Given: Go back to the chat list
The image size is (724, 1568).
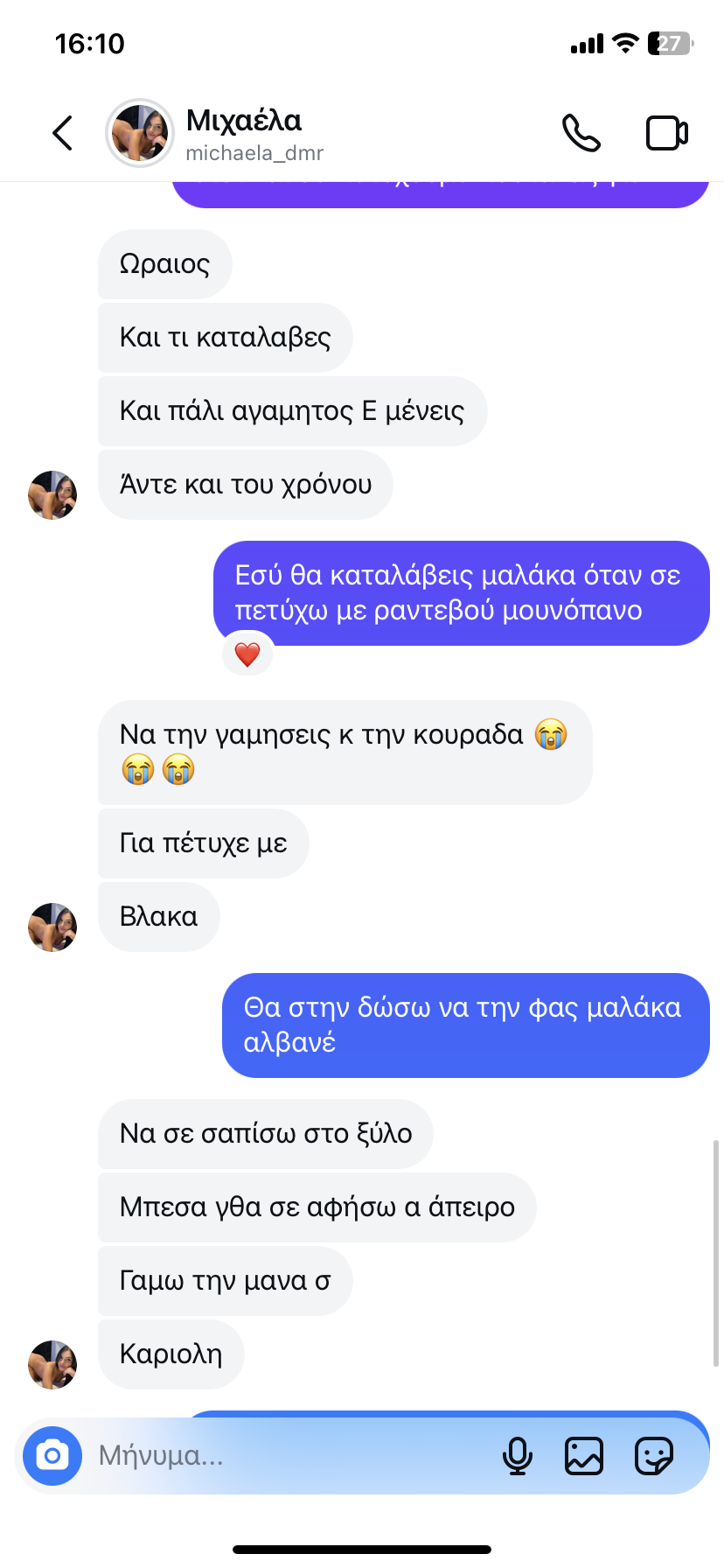Looking at the screenshot, I should (x=62, y=133).
